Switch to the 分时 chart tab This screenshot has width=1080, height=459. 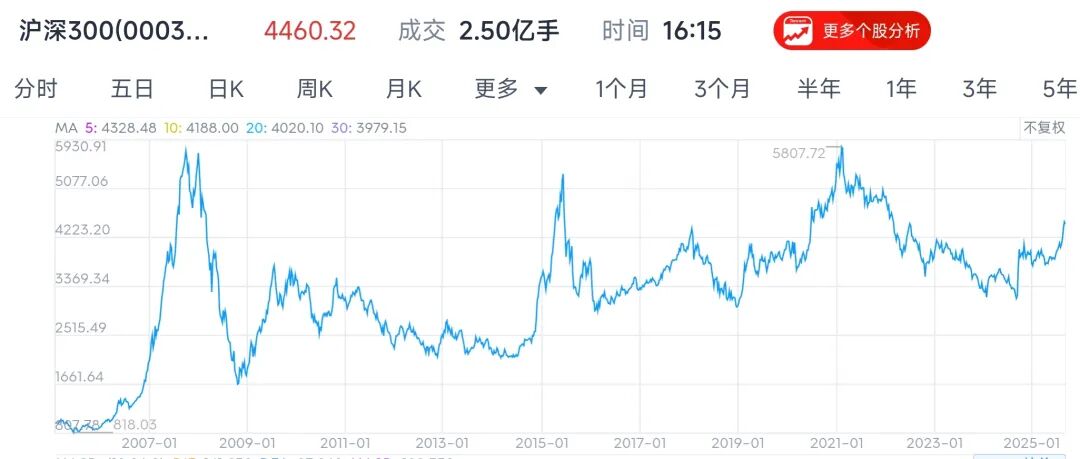click(36, 89)
